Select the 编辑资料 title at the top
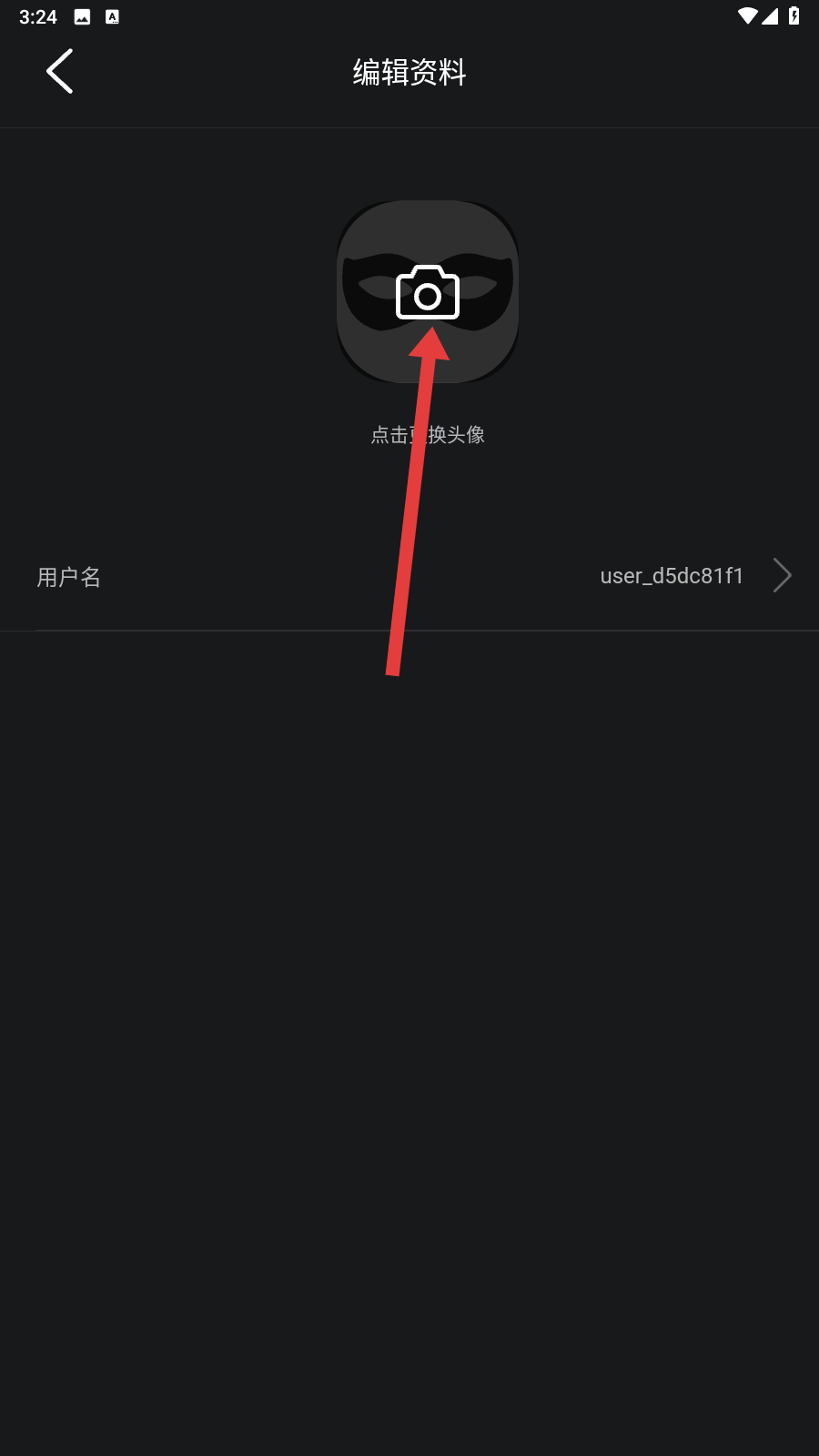The image size is (819, 1456). pyautogui.click(x=409, y=73)
